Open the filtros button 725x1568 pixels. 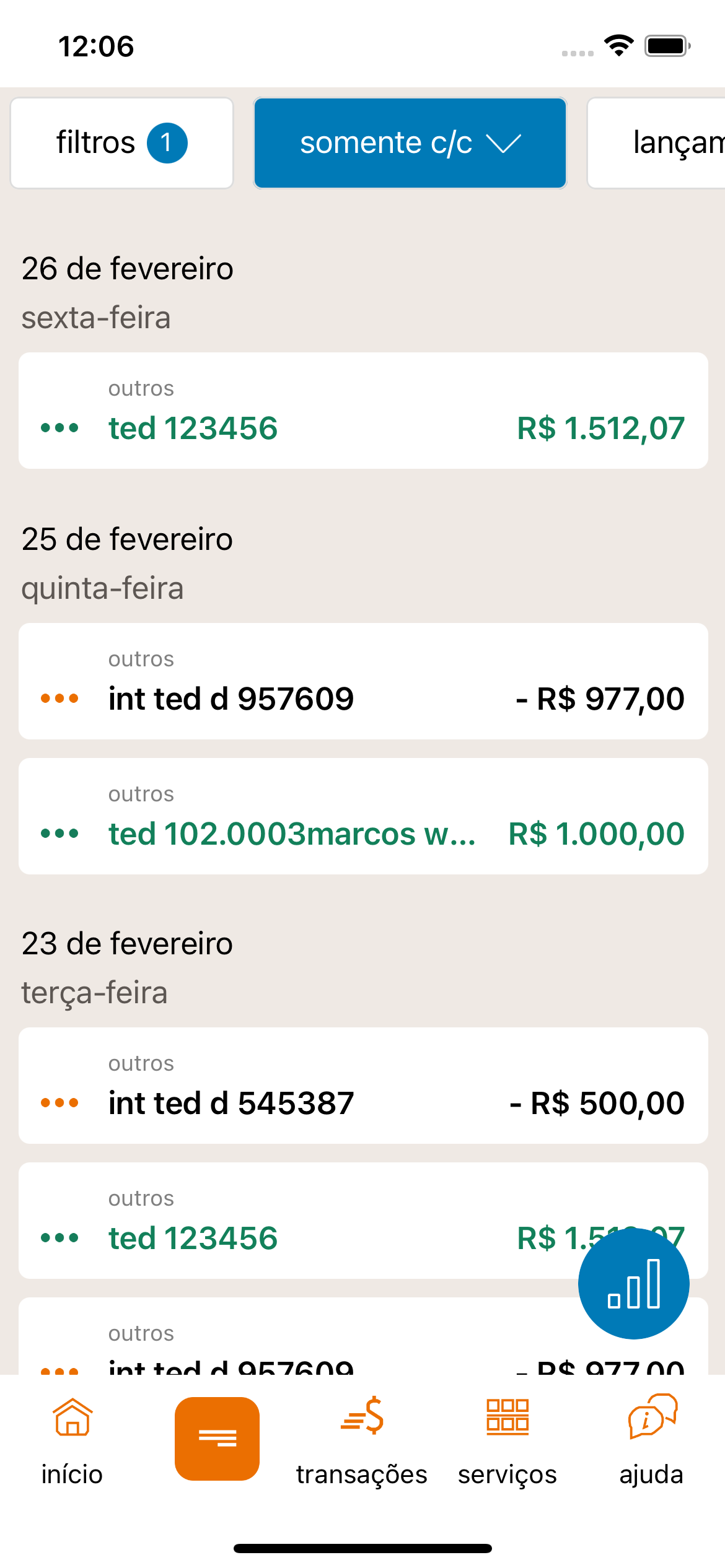click(x=121, y=143)
